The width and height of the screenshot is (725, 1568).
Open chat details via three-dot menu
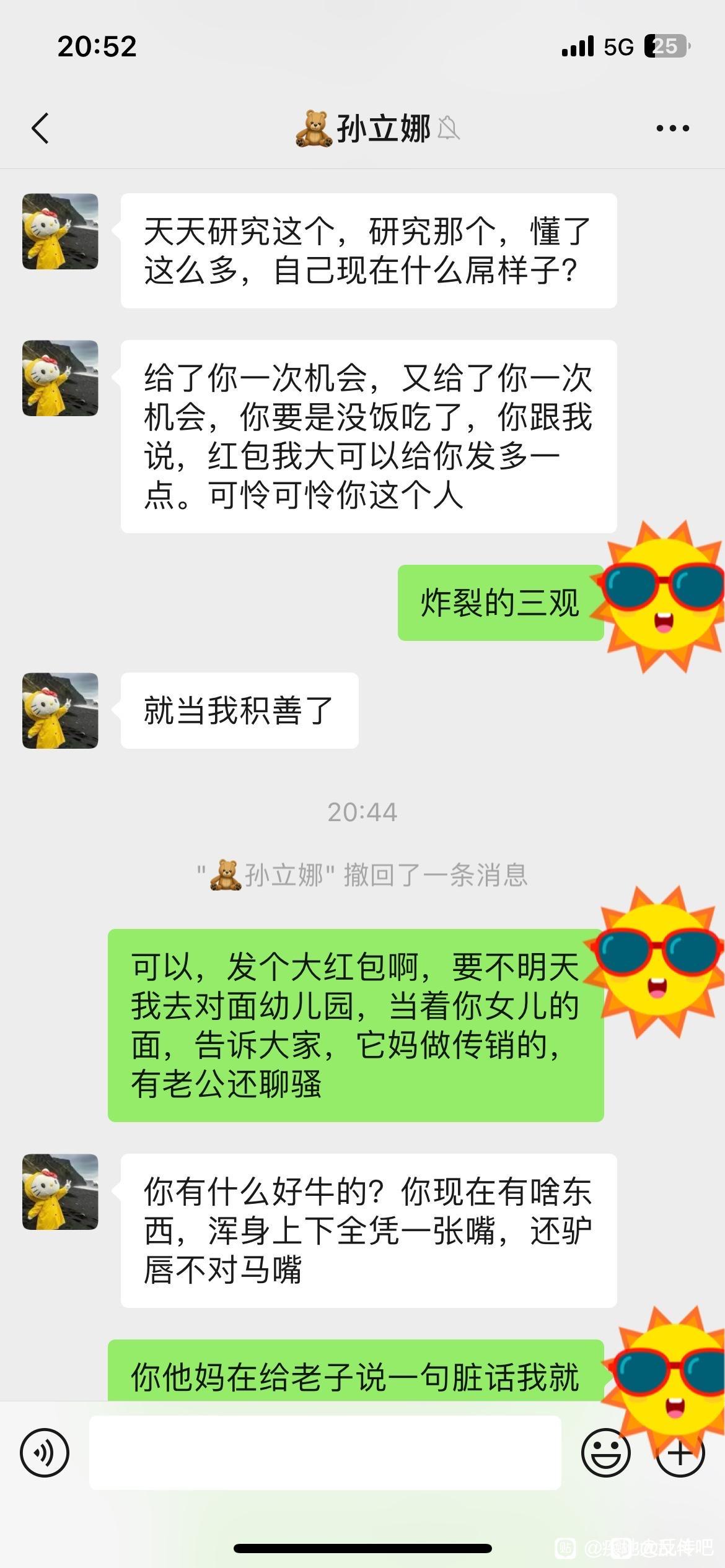672,129
